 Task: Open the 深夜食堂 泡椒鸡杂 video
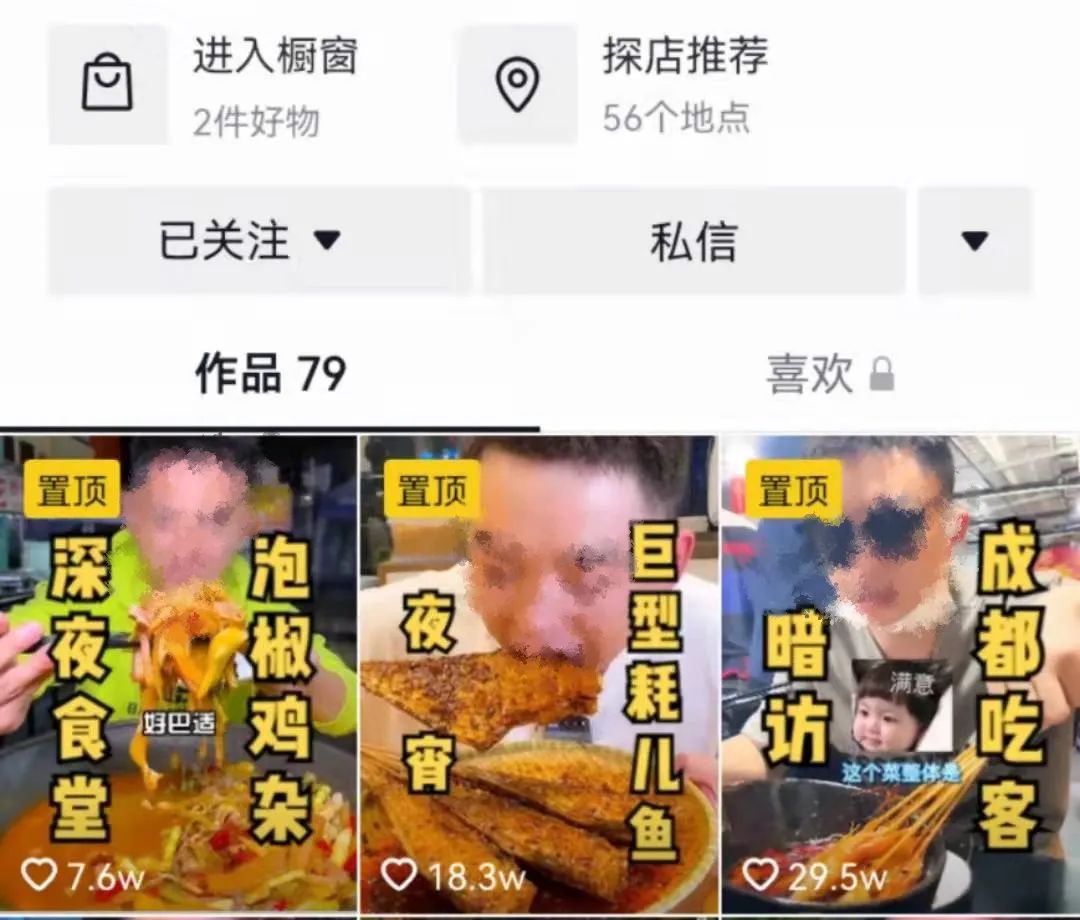(x=178, y=675)
